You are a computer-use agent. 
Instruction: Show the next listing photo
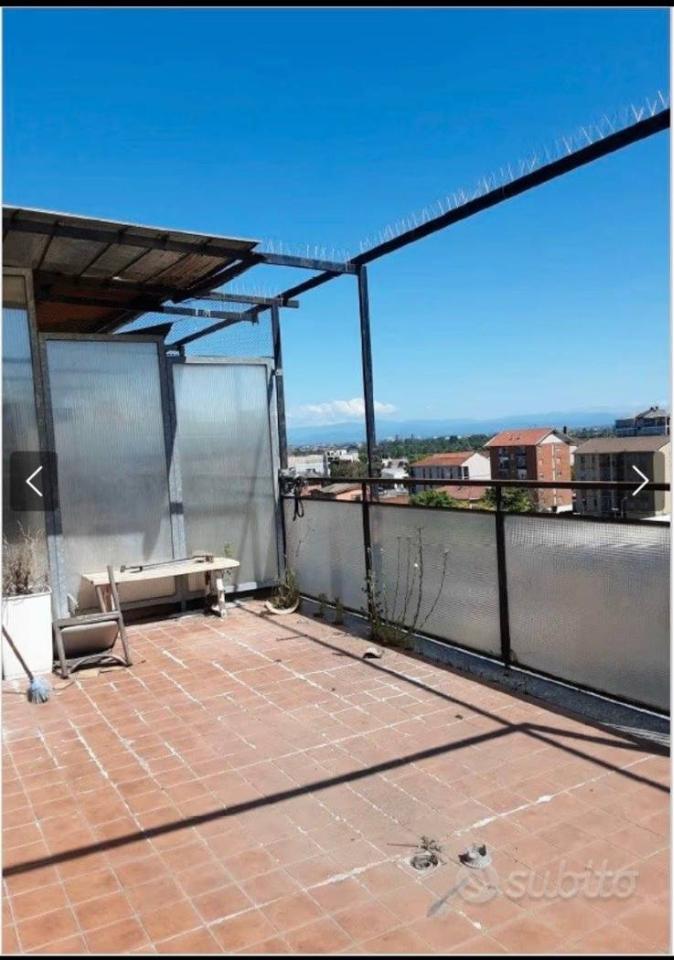640,481
